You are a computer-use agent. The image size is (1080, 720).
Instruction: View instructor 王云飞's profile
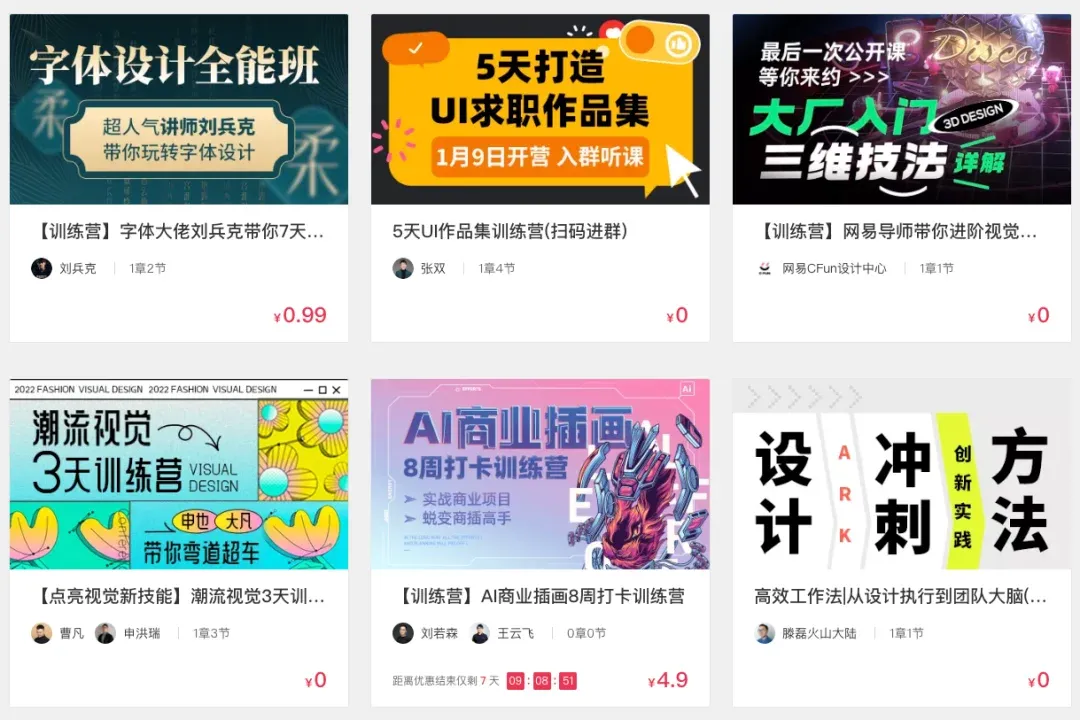click(x=515, y=633)
